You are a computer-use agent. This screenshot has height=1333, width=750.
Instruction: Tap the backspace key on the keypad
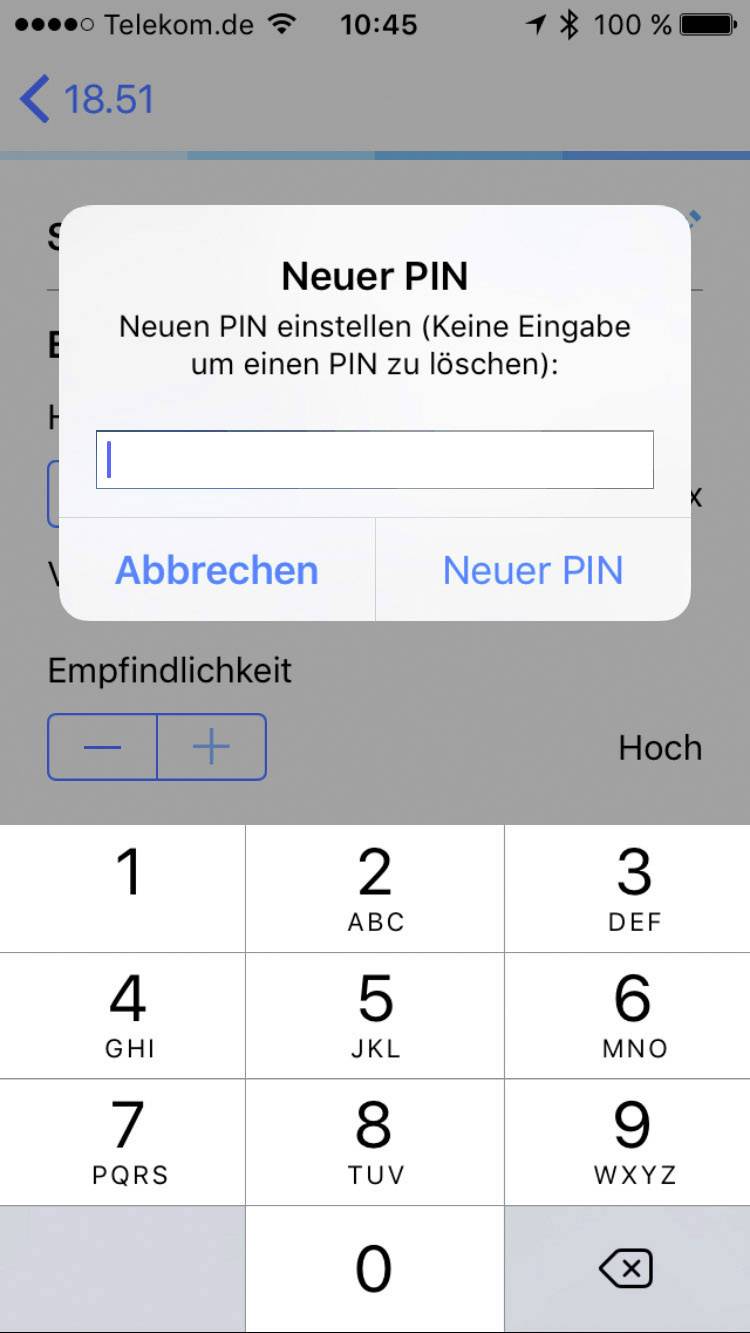(627, 1268)
